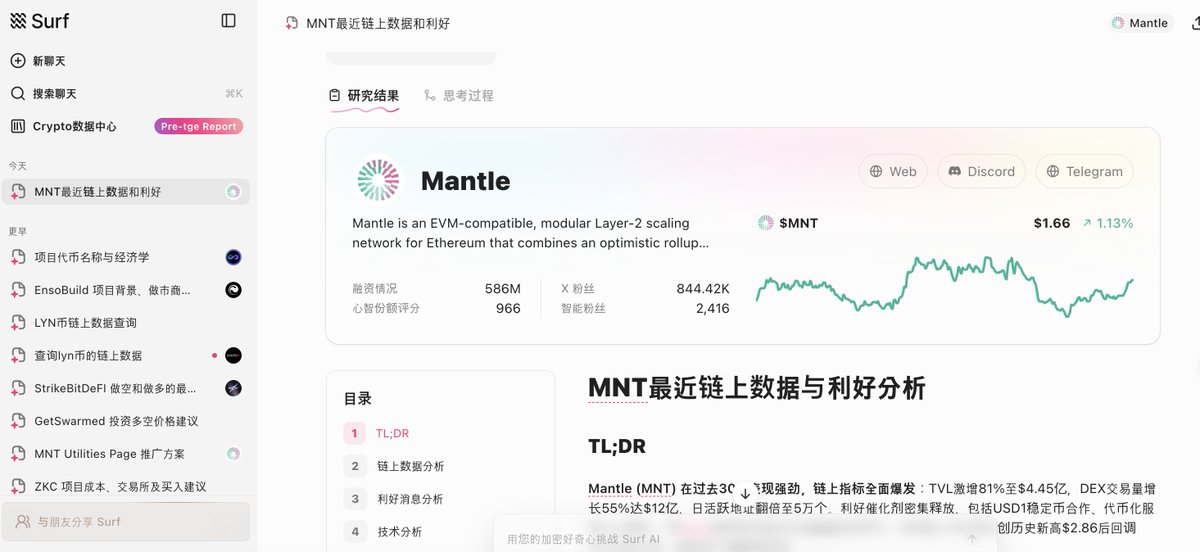Viewport: 1200px width, 552px height.
Task: Jump to 链上数据分析 in contents
Action: [410, 466]
